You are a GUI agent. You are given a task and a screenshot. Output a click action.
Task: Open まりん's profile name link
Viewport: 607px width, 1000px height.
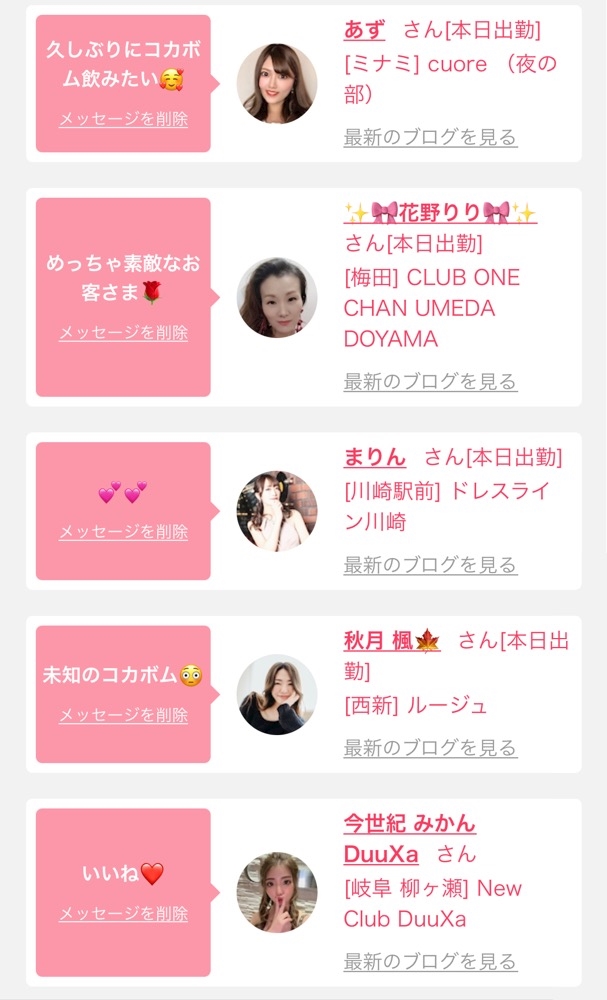[x=374, y=457]
